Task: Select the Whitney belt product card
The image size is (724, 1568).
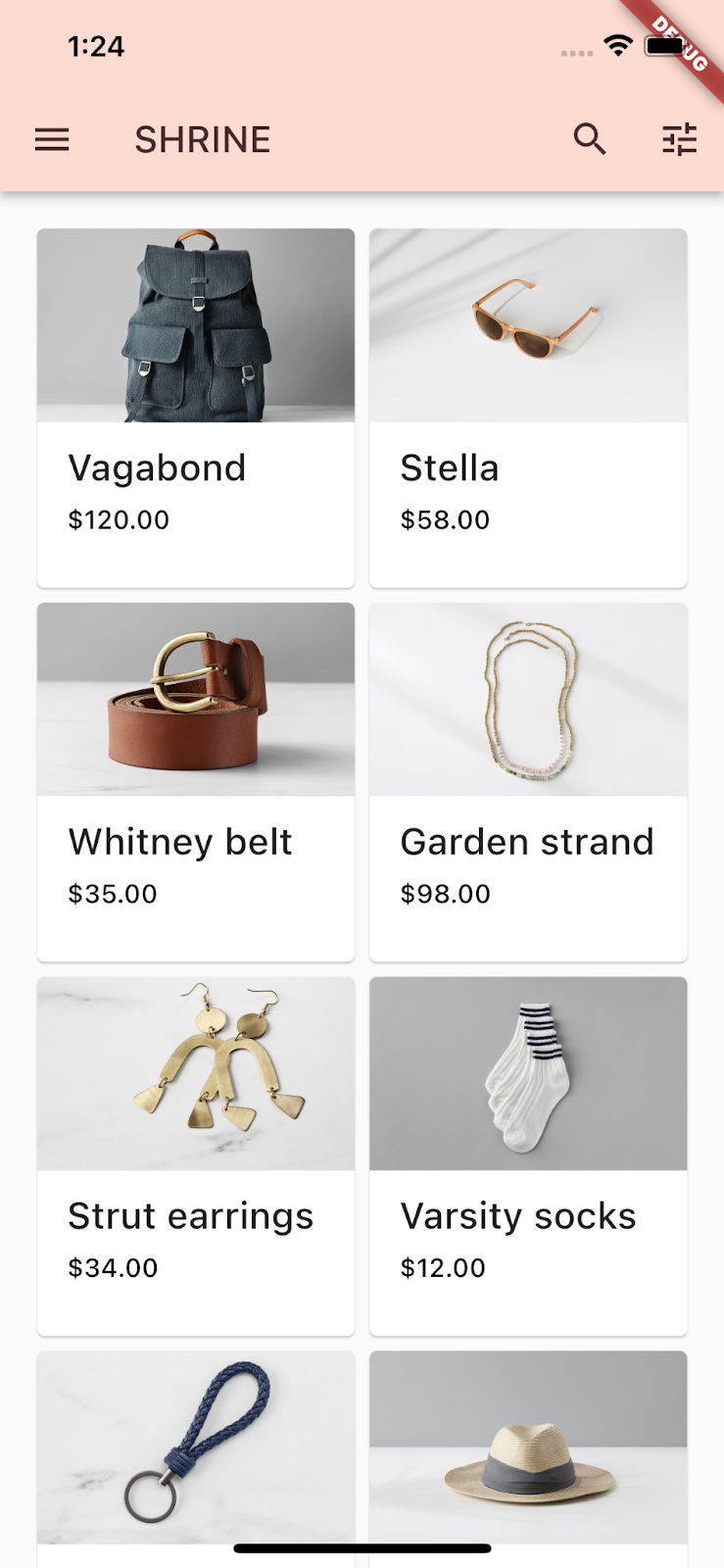Action: point(196,781)
